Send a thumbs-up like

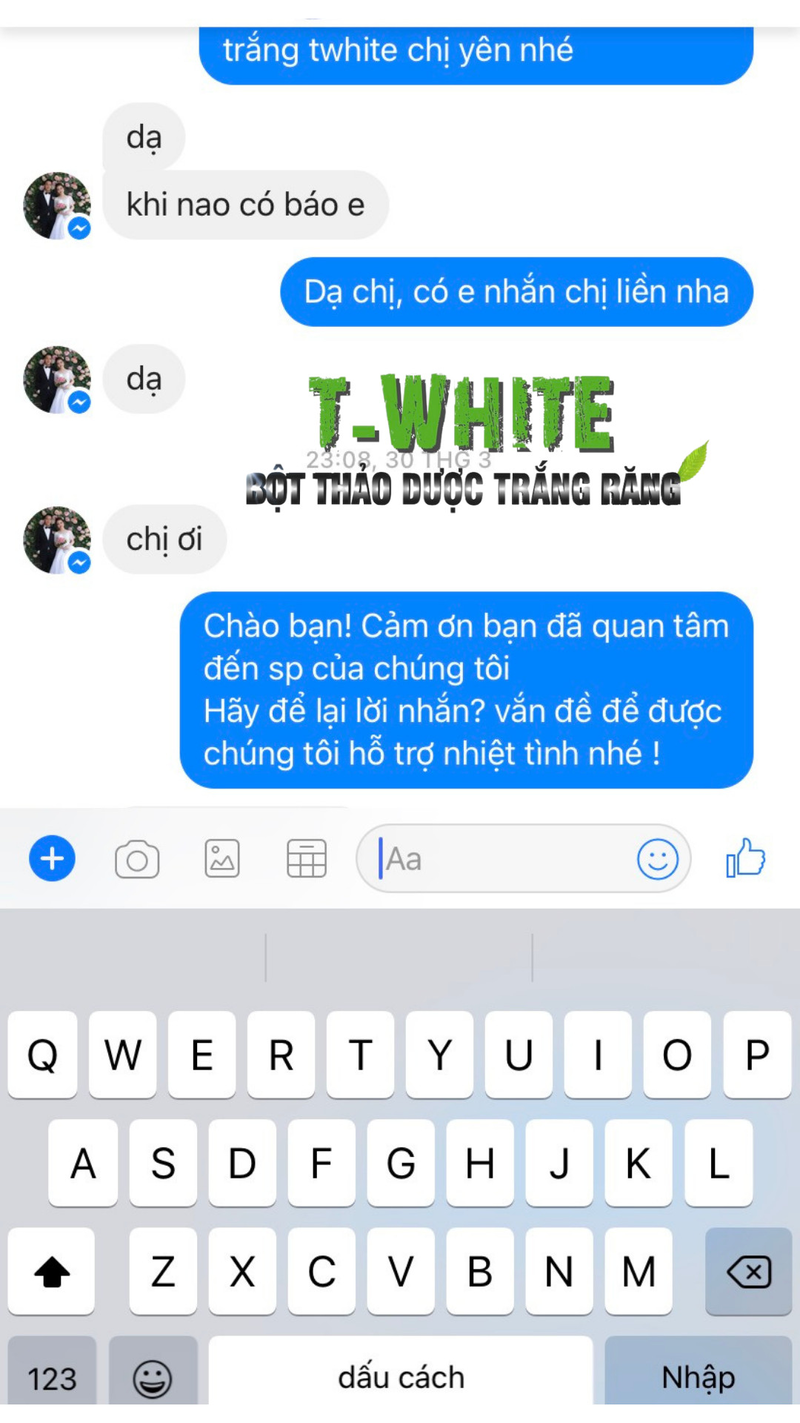745,857
